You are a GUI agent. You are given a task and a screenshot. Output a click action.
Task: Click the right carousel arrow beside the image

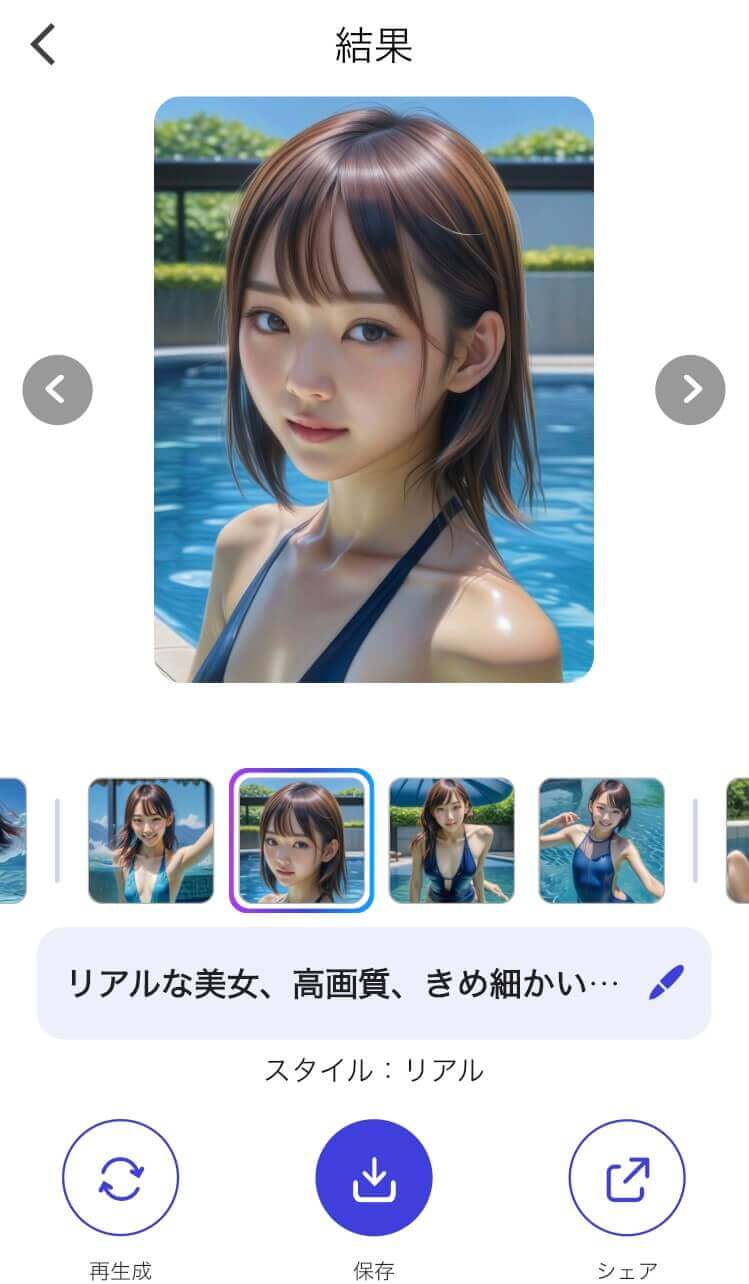click(x=690, y=389)
